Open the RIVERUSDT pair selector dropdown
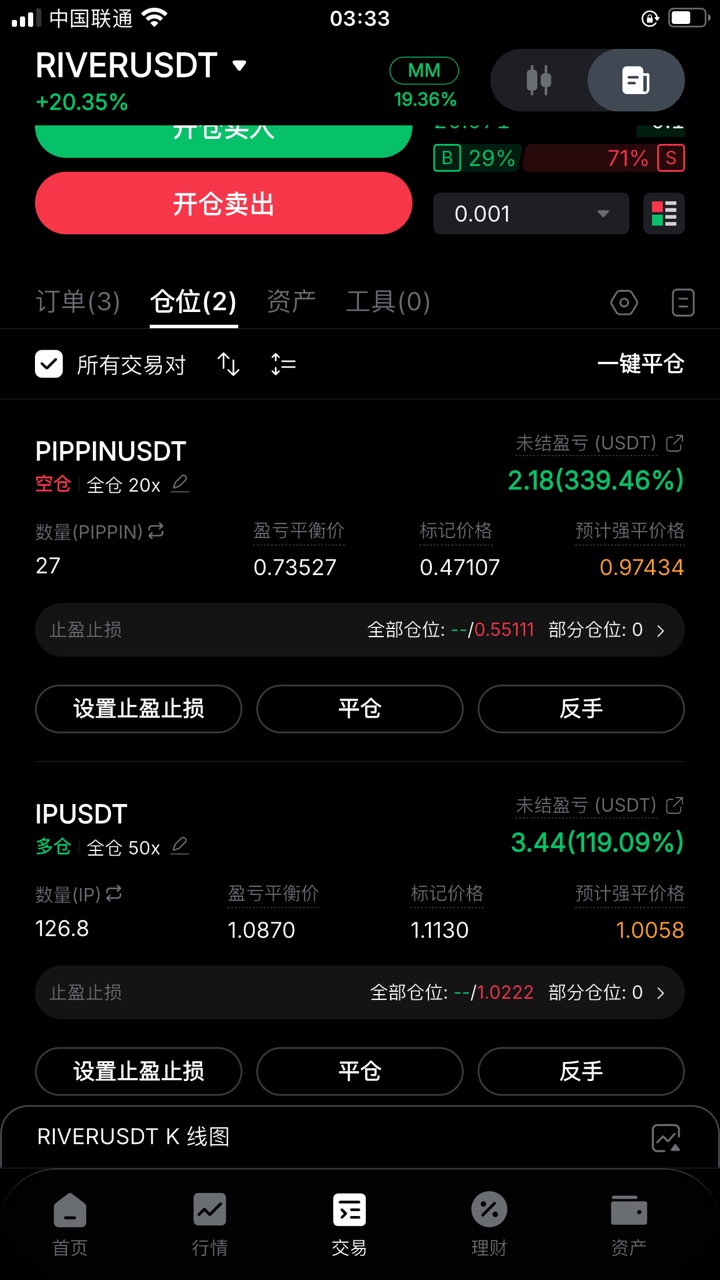This screenshot has height=1280, width=720. tap(239, 66)
